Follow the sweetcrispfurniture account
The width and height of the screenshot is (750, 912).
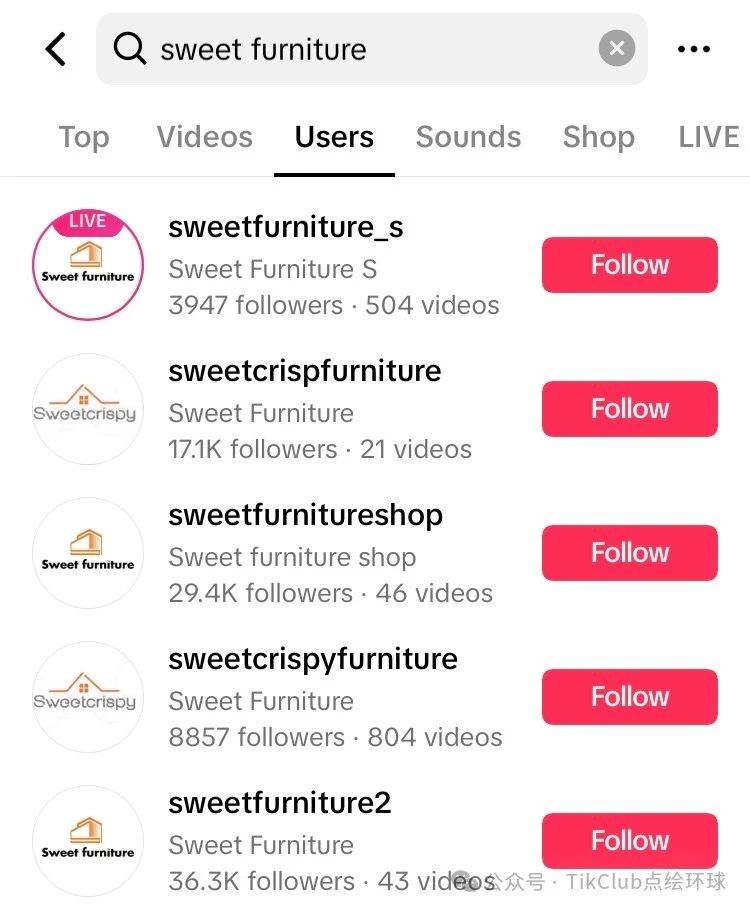coord(629,409)
